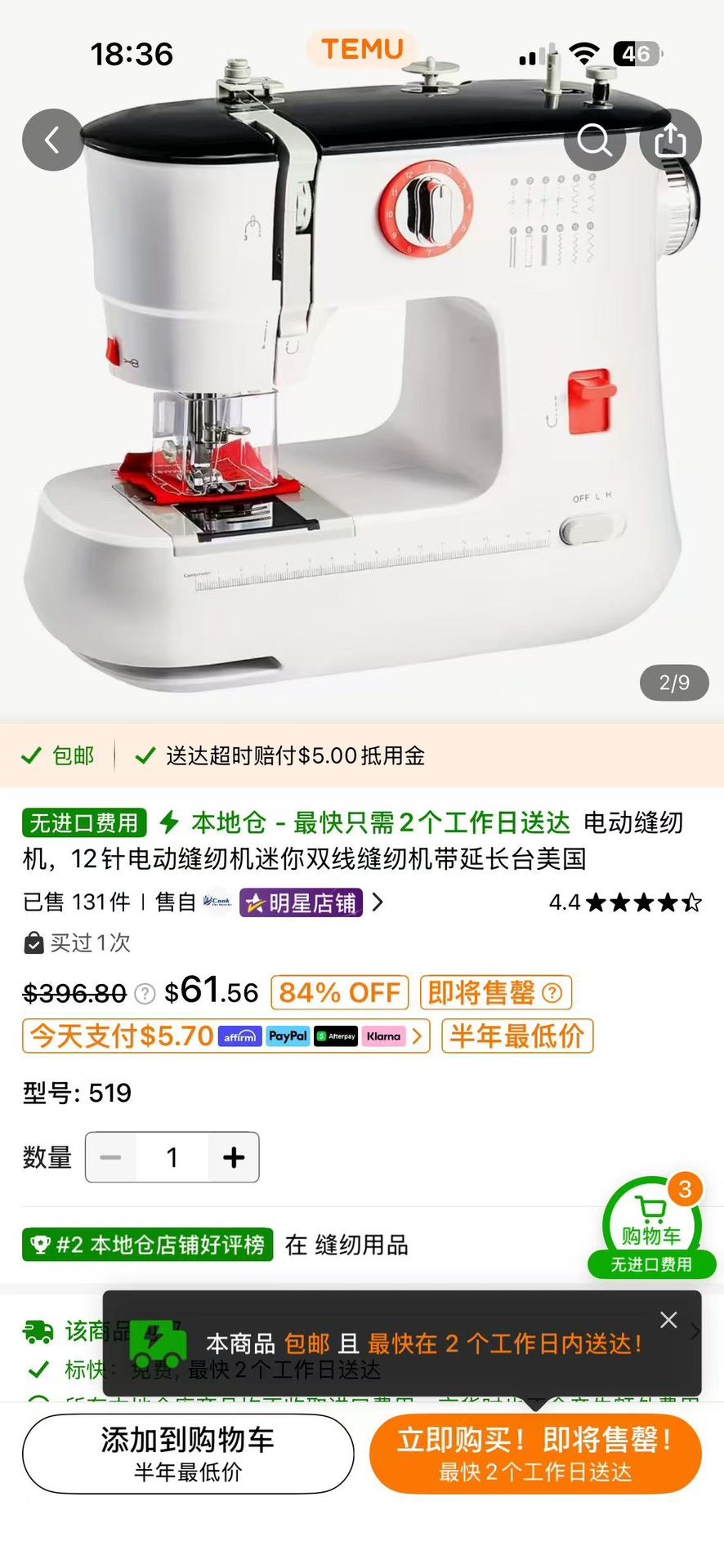Open the search magnifier icon
Viewport: 724px width, 1568px height.
click(x=594, y=140)
